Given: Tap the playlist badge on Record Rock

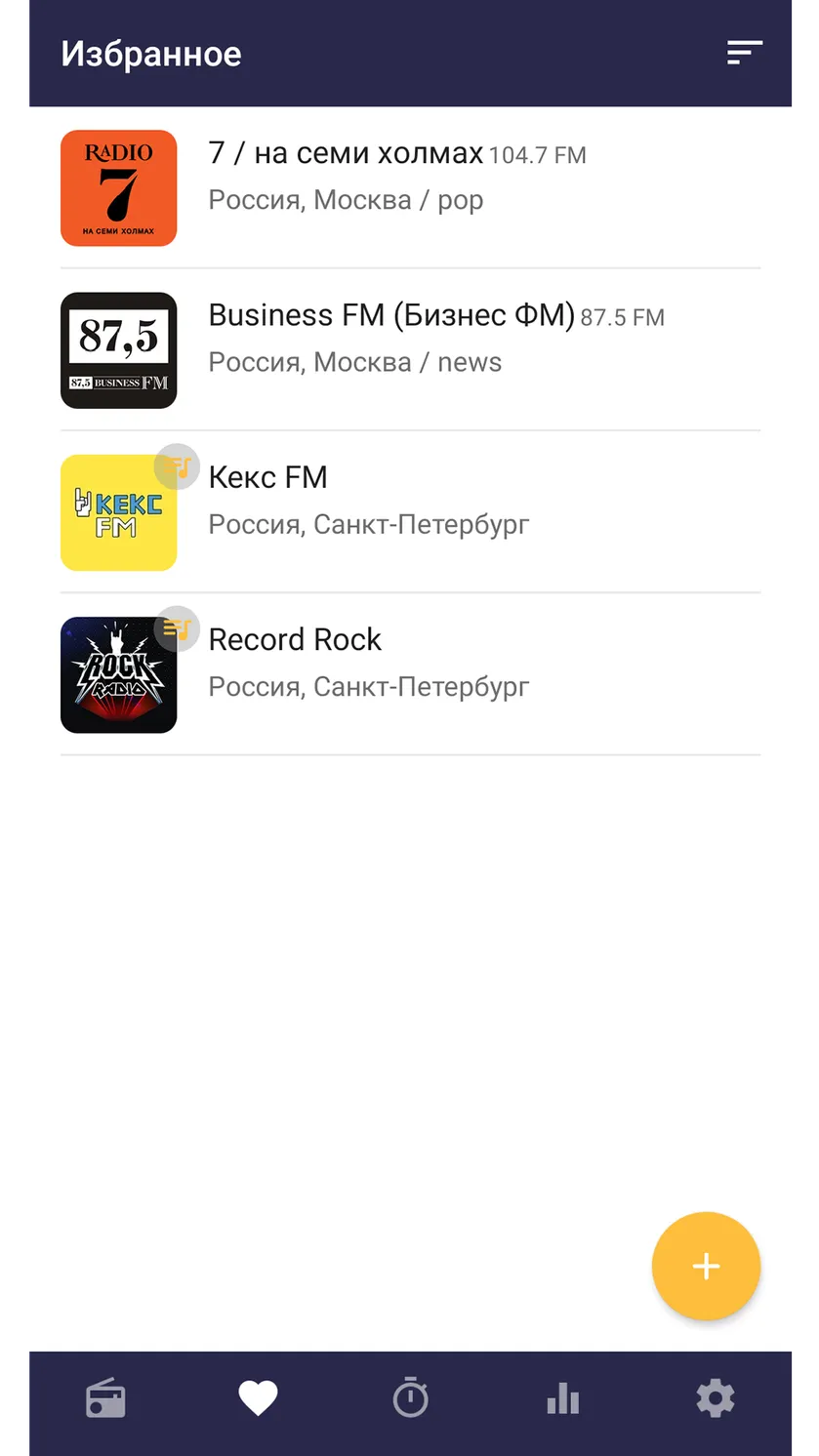Looking at the screenshot, I should click(177, 628).
